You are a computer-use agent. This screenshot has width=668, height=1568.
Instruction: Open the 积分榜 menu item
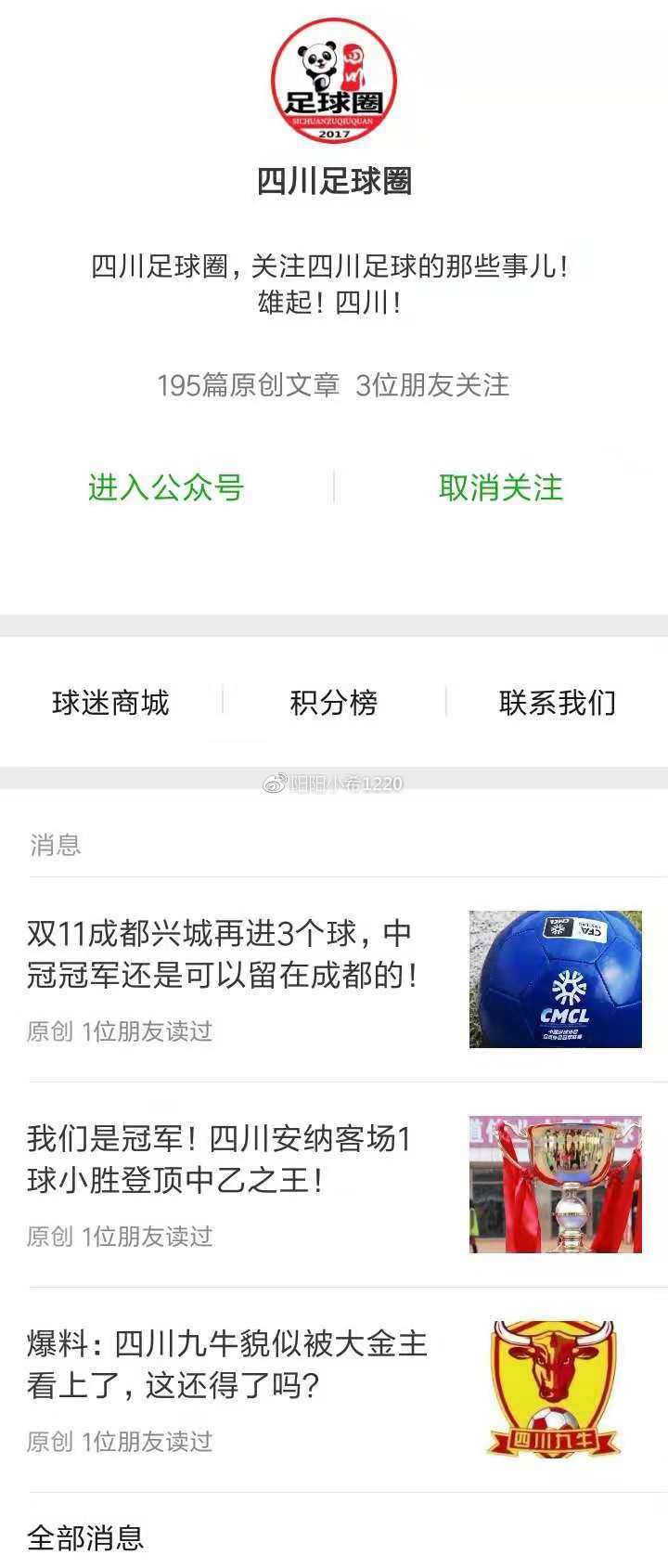[332, 703]
